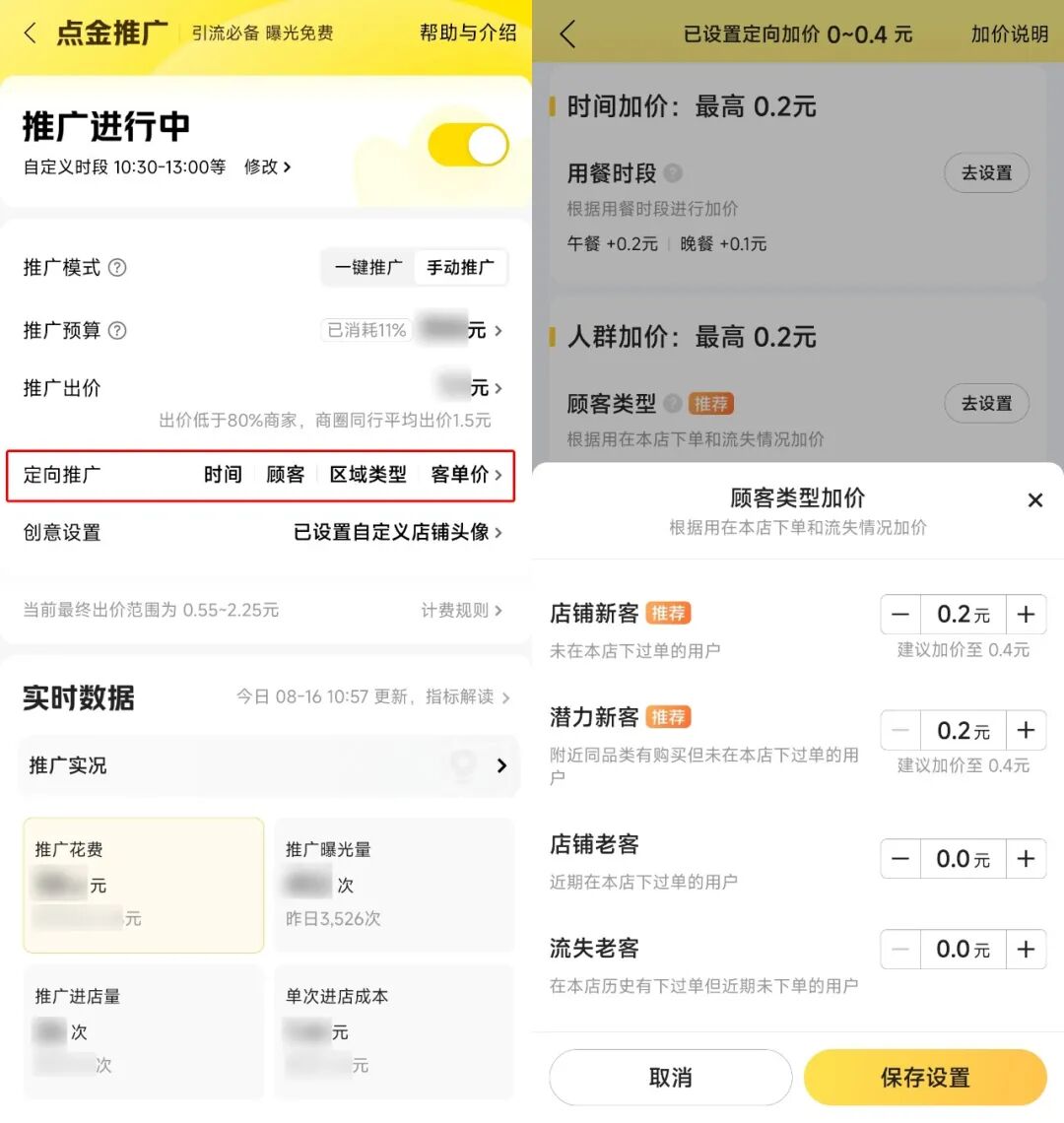Close the 顾客类型加价 dialog
This screenshot has width=1064, height=1123.
pos(1034,500)
